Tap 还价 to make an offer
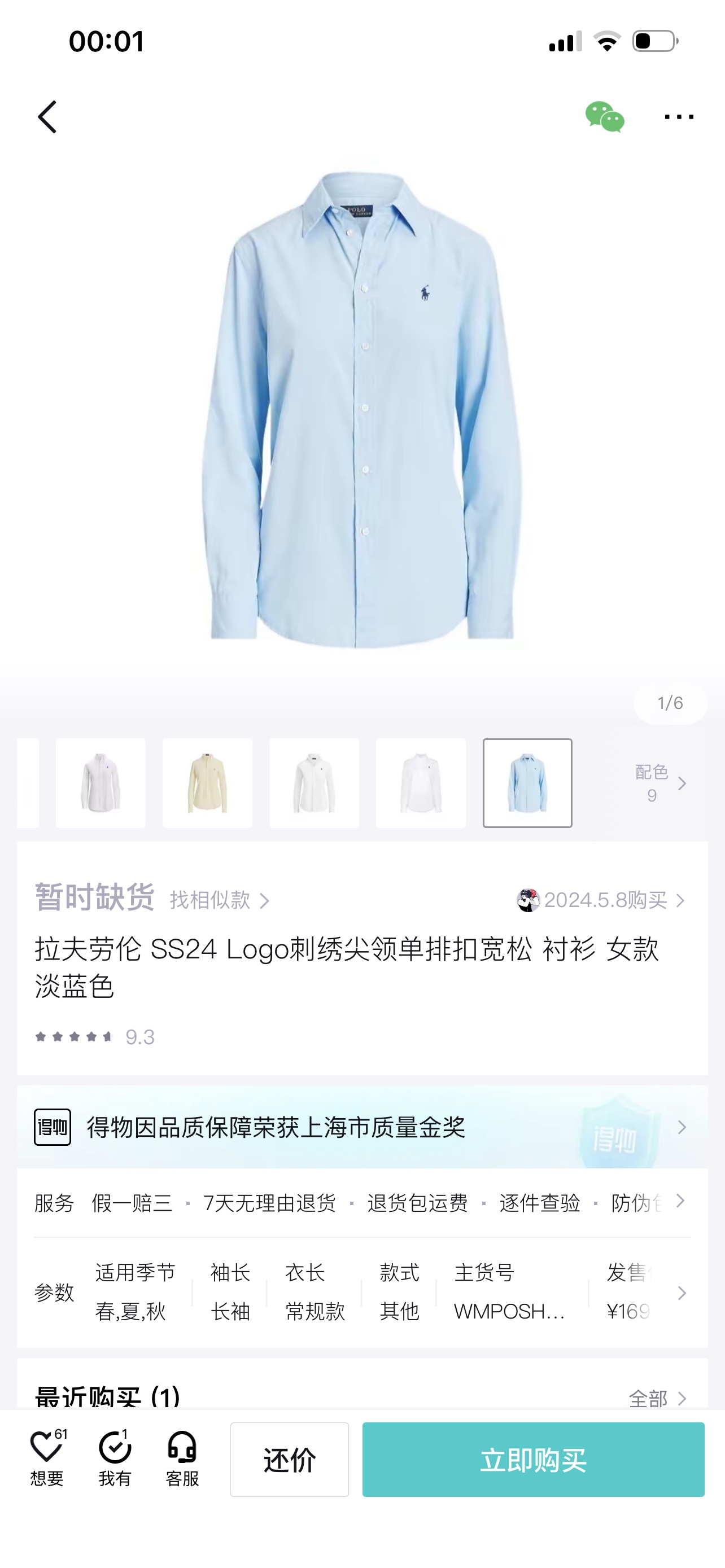The height and width of the screenshot is (1568, 725). (289, 1460)
